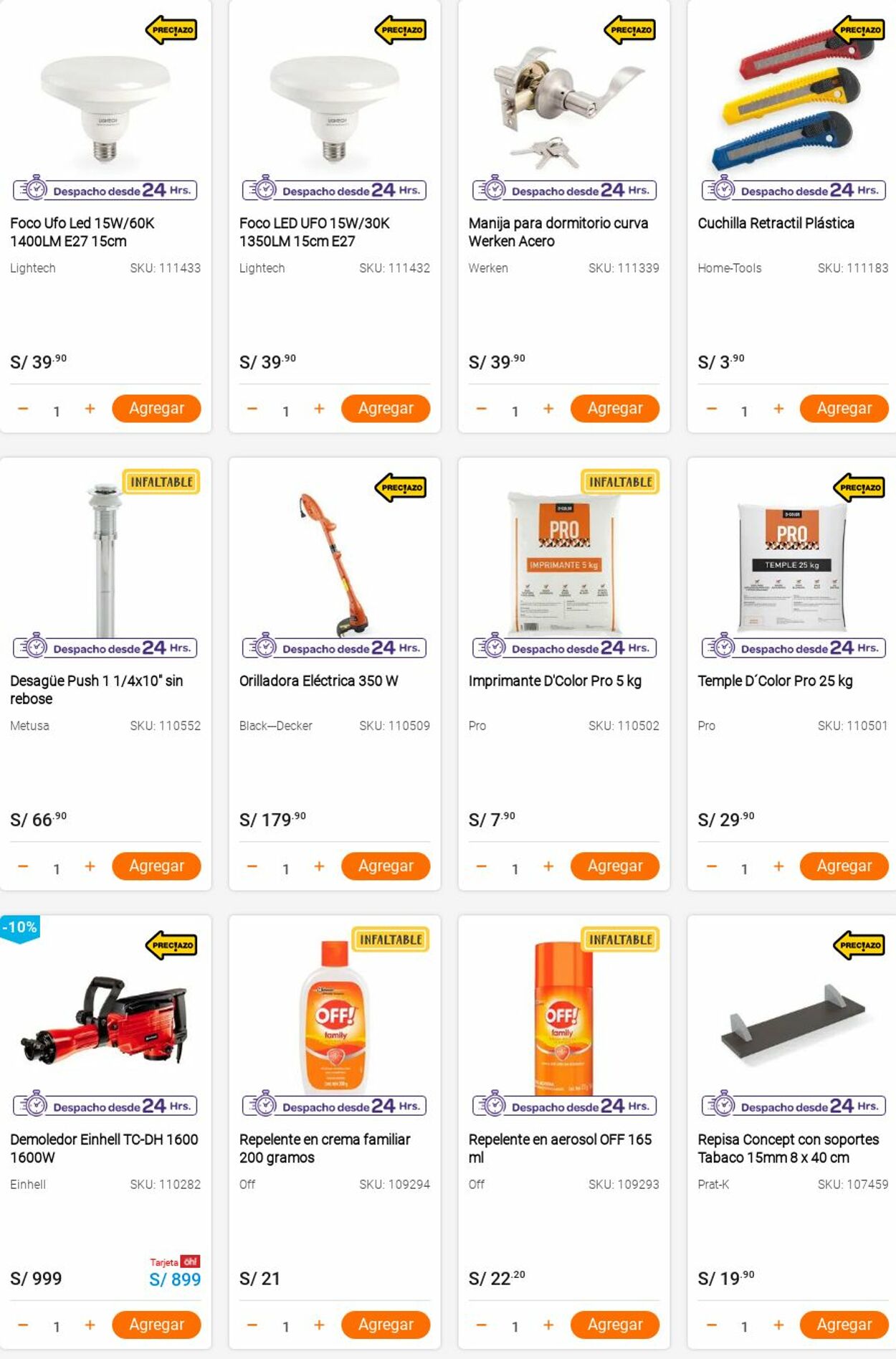This screenshot has height=1359, width=896.
Task: Click Agregar for the Imprimante D'Color Pro 5 kg
Action: [x=615, y=866]
